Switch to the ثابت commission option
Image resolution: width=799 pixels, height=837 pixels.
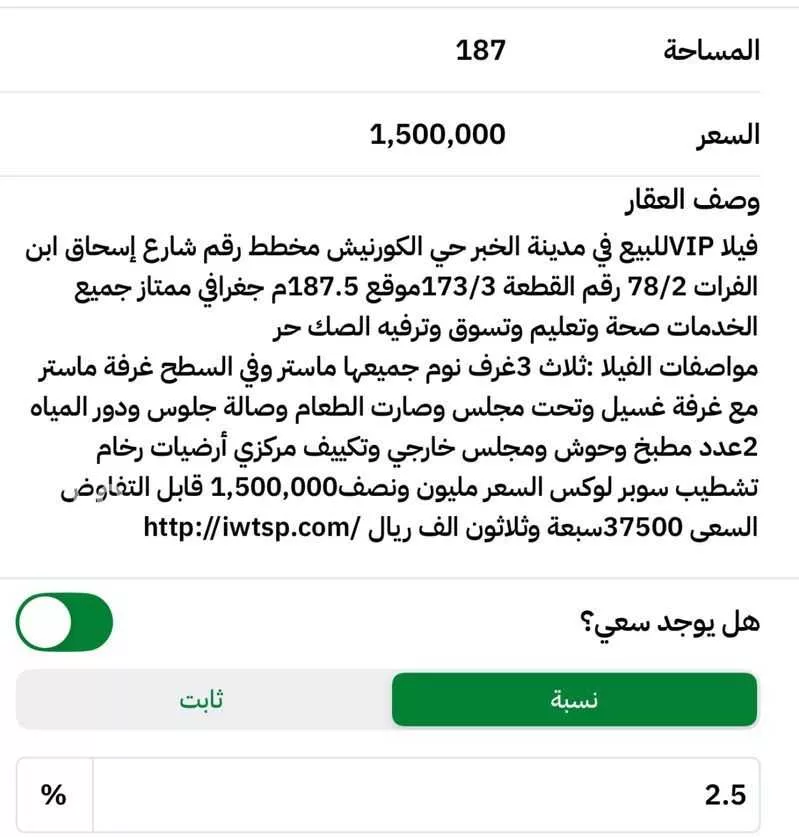click(202, 699)
